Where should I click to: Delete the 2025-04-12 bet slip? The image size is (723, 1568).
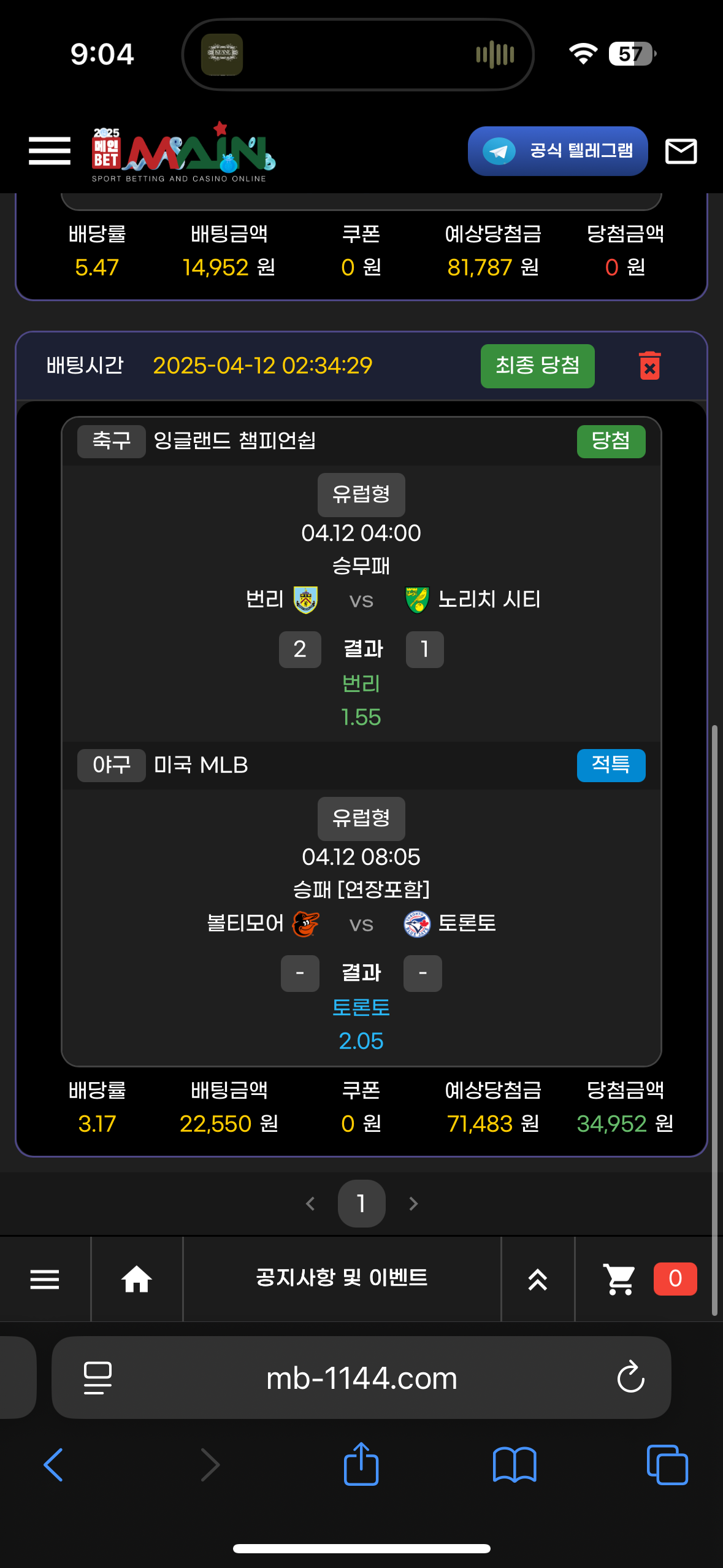(649, 366)
